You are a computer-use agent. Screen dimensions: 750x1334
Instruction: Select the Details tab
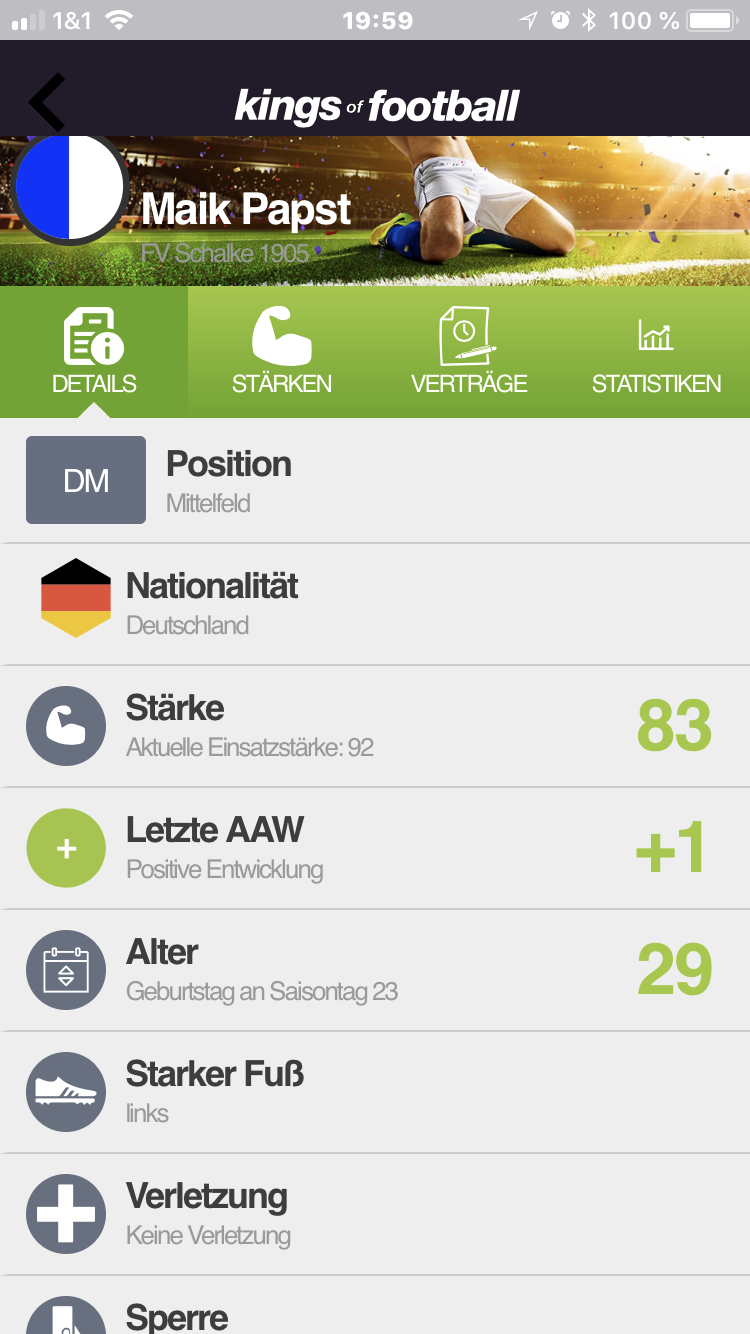[94, 352]
